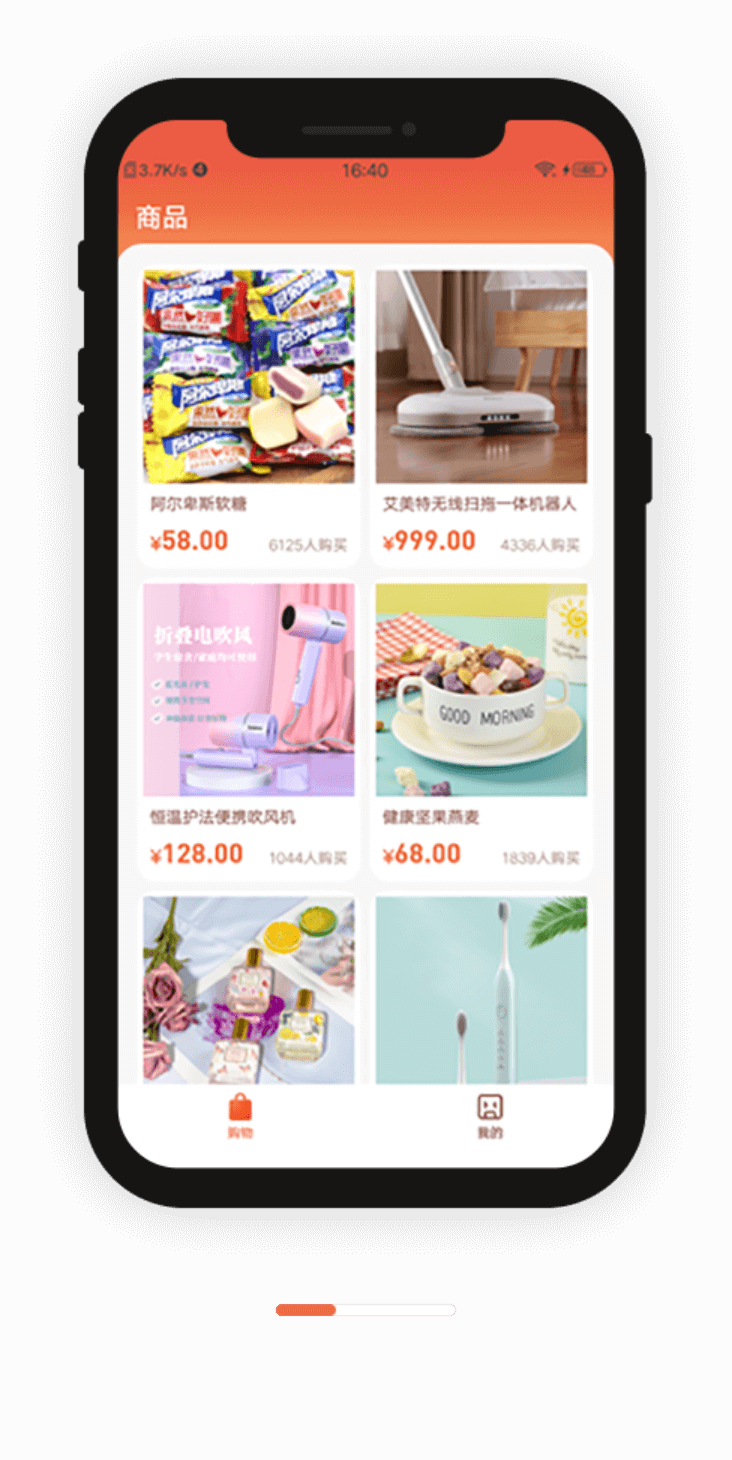Switch to the 购物 tab

240,1116
